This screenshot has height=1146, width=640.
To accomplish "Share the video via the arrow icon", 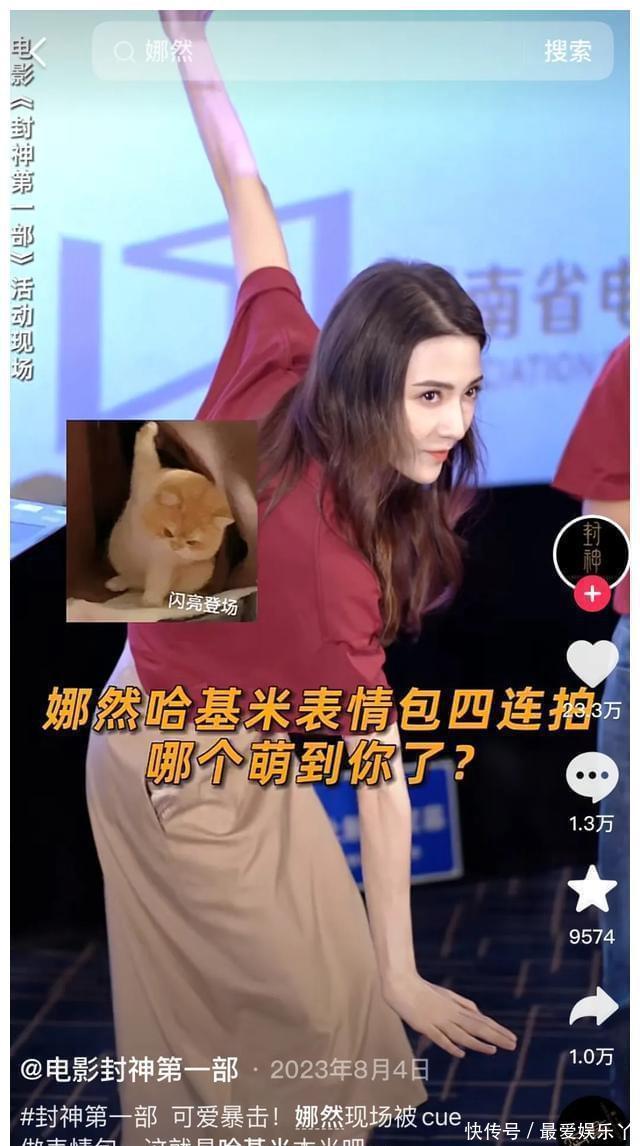I will (593, 1007).
